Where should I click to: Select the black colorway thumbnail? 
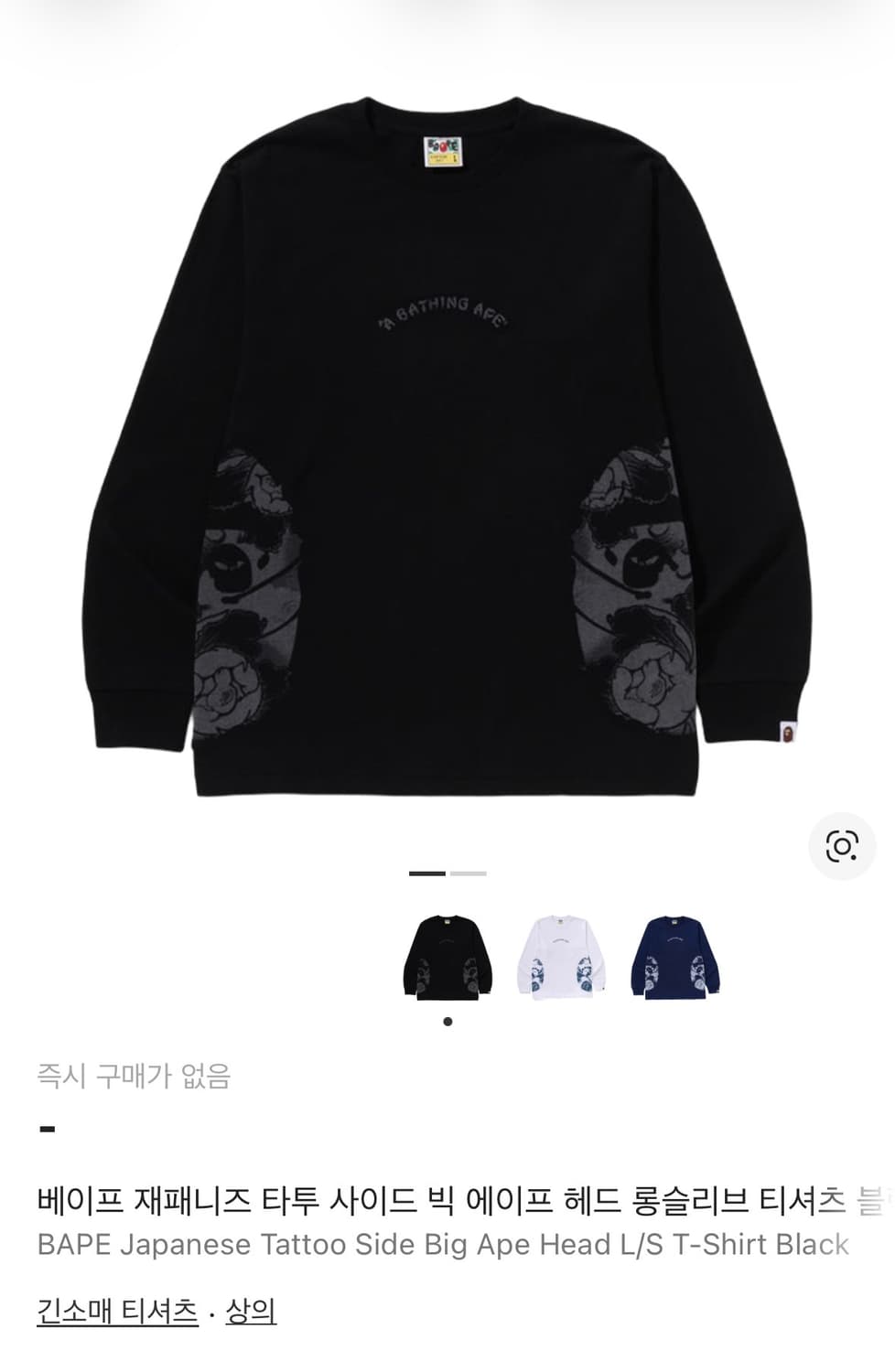pos(447,956)
